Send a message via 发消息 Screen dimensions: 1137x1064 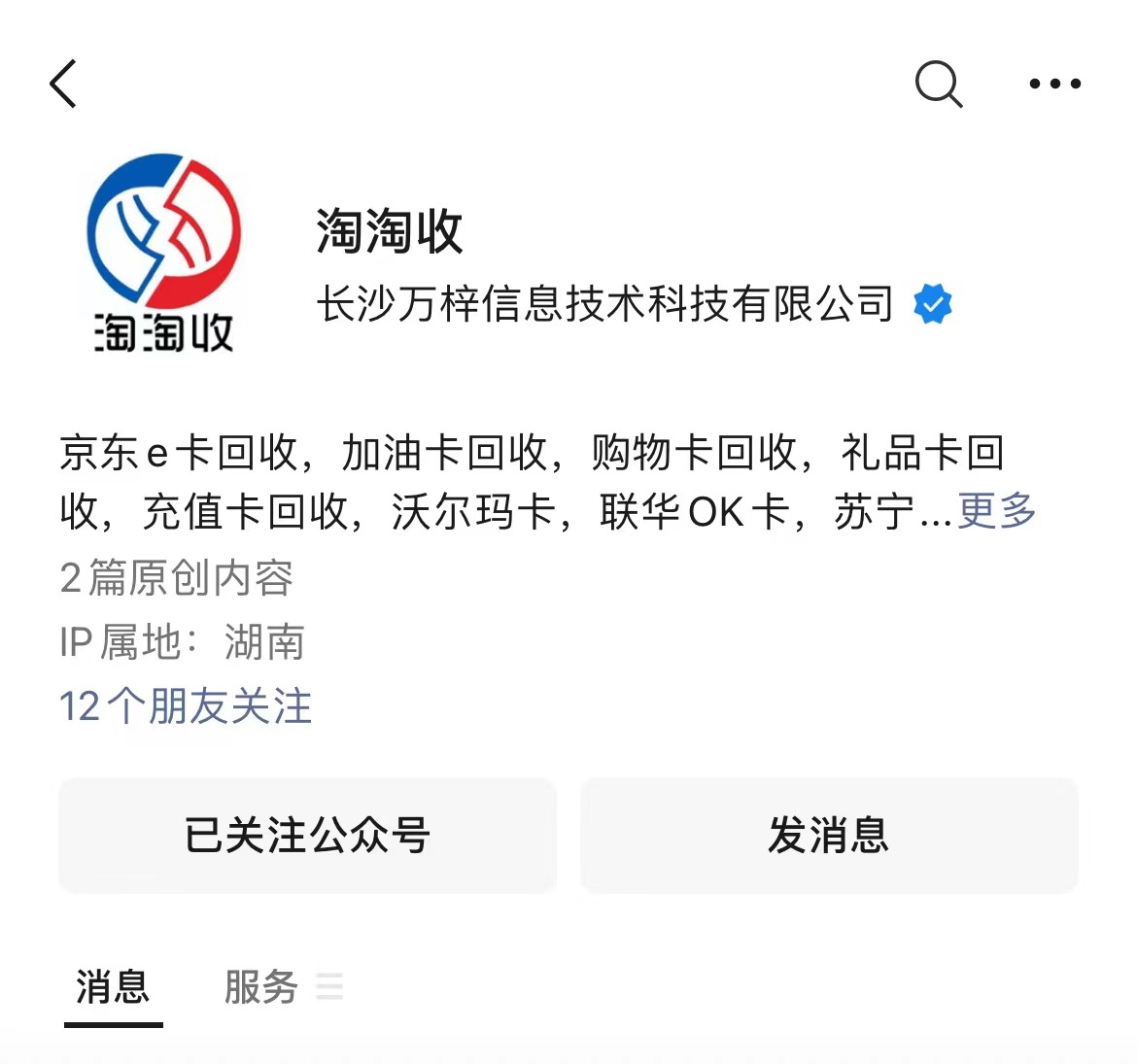(x=829, y=835)
